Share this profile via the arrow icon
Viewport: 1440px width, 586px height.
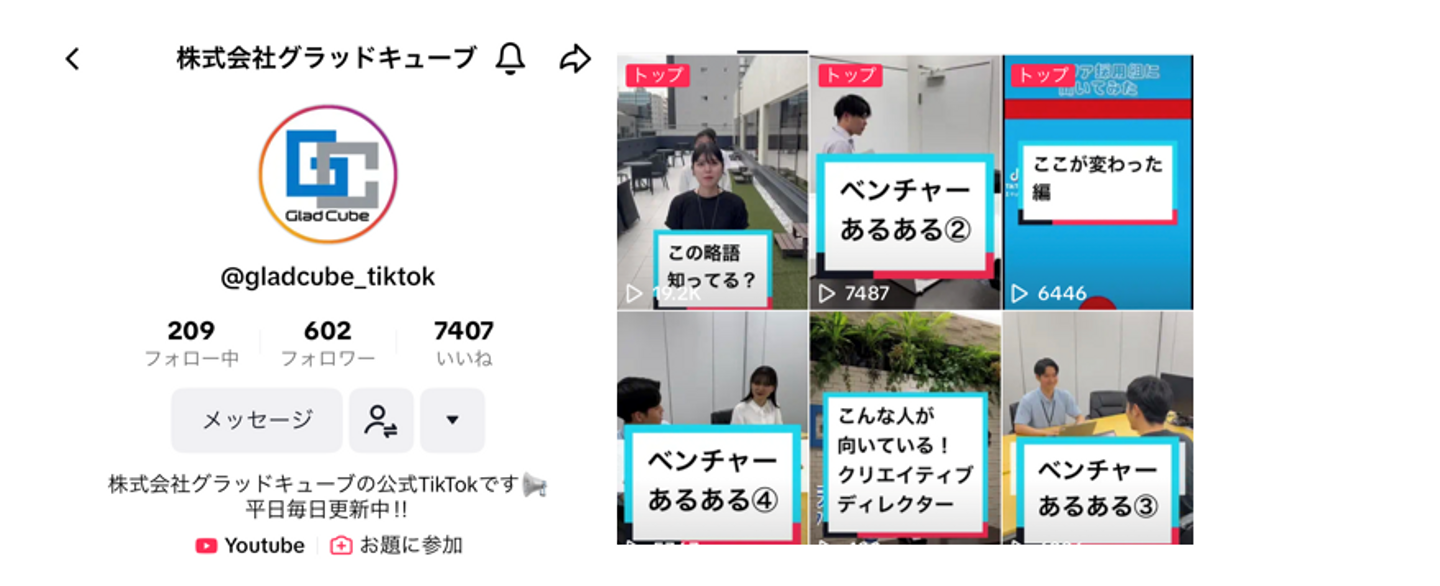[x=574, y=59]
